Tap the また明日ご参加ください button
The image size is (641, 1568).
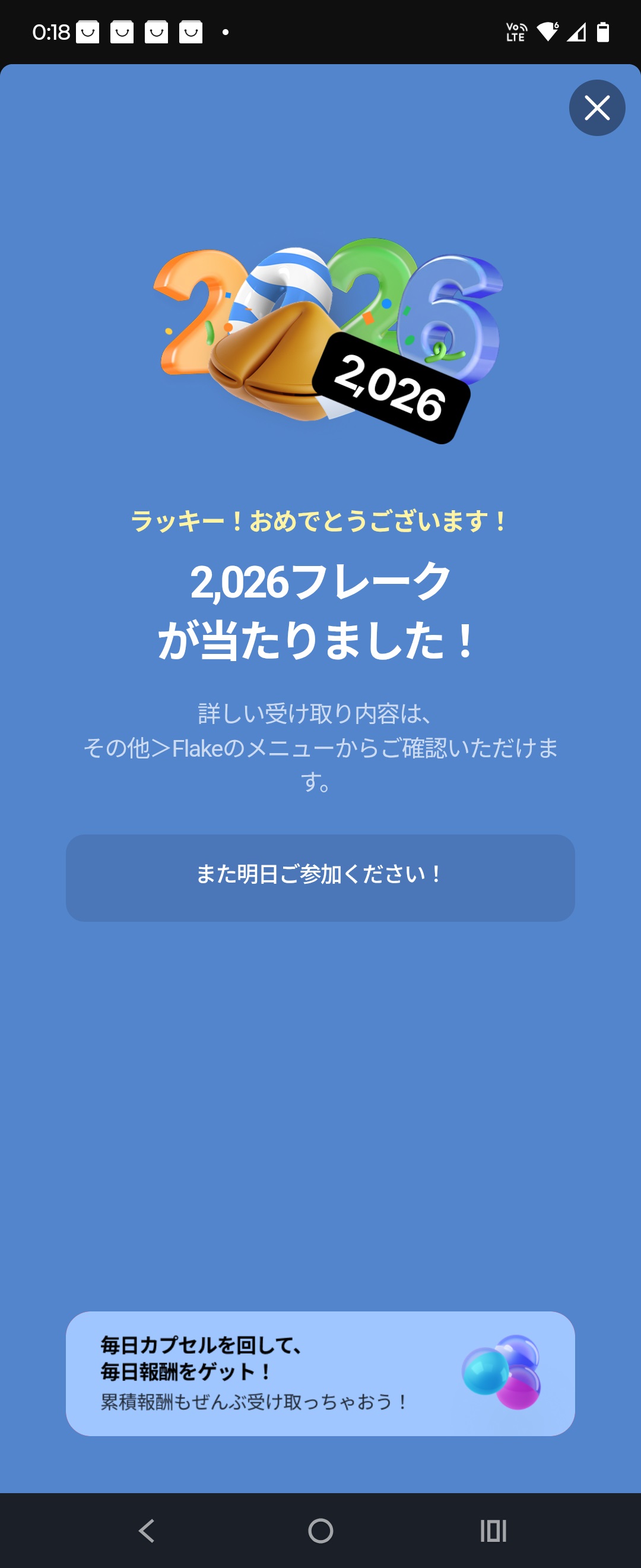coord(320,877)
